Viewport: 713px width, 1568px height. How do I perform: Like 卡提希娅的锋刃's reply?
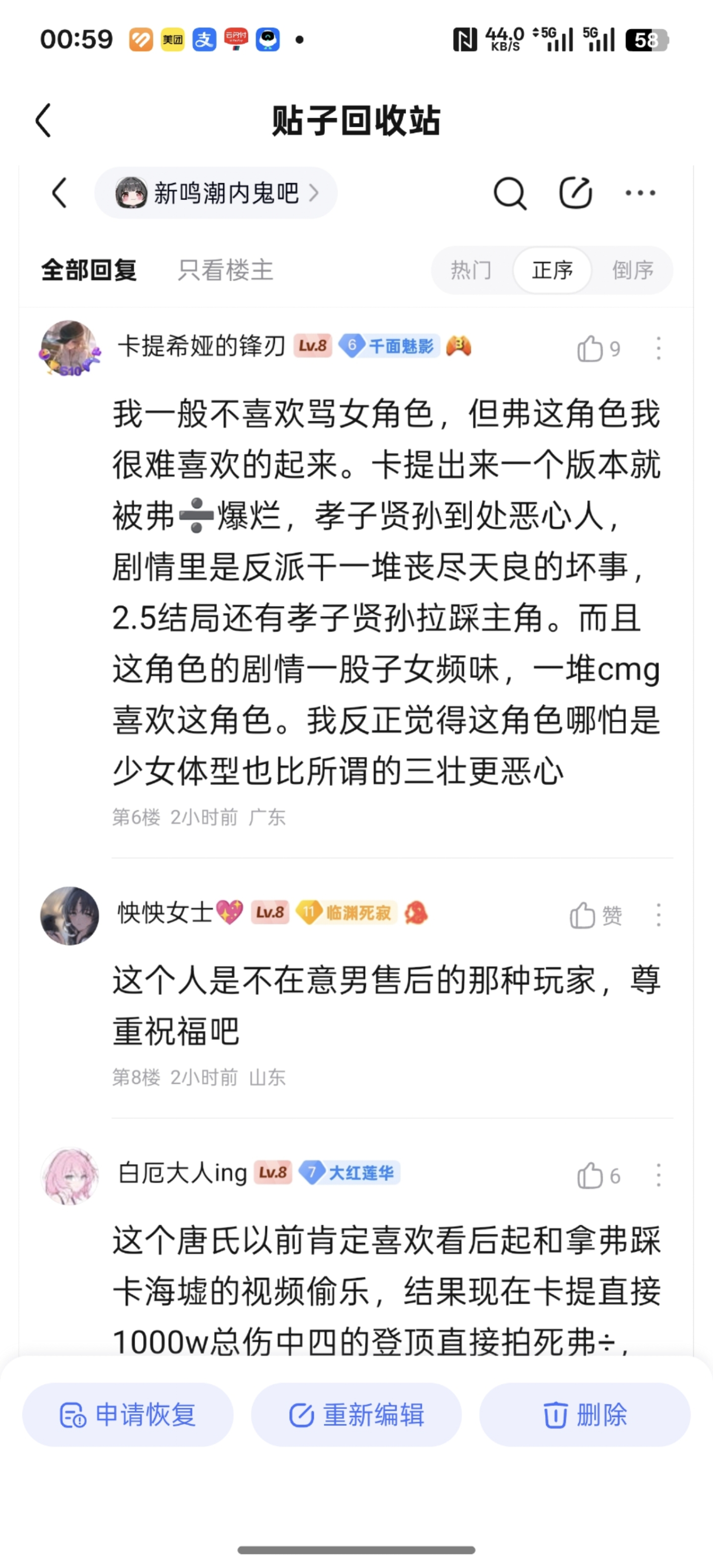591,349
